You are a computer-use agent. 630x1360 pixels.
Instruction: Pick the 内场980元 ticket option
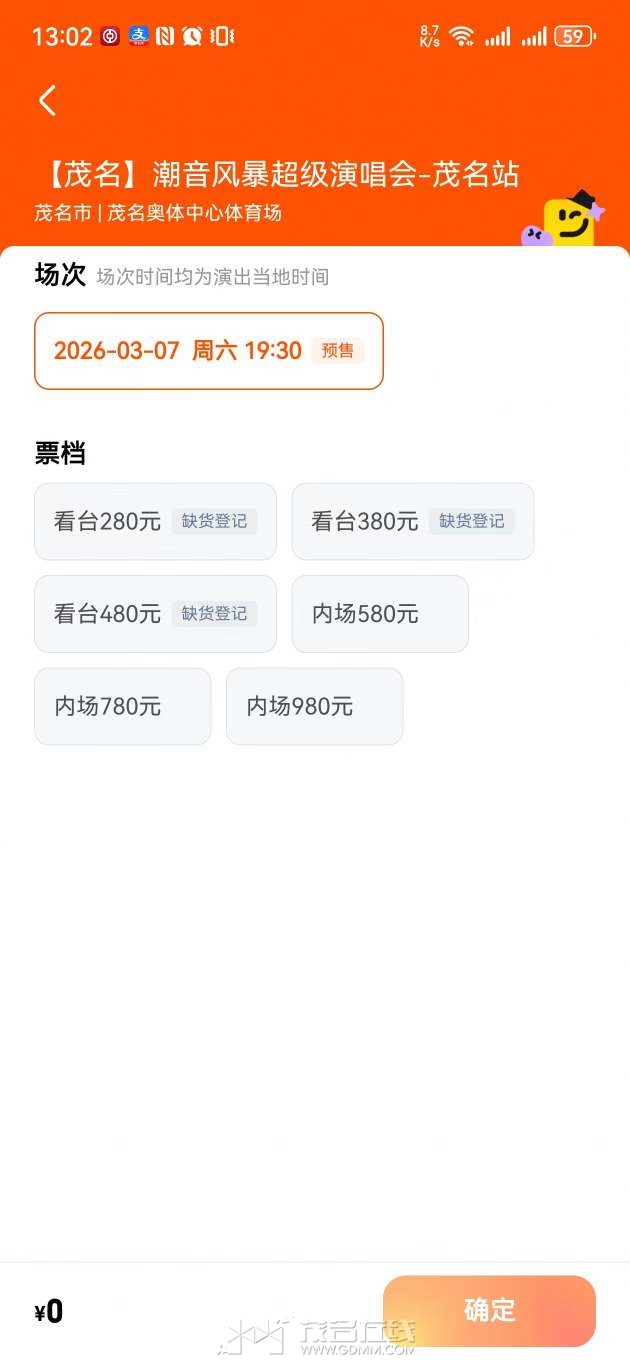coord(314,706)
